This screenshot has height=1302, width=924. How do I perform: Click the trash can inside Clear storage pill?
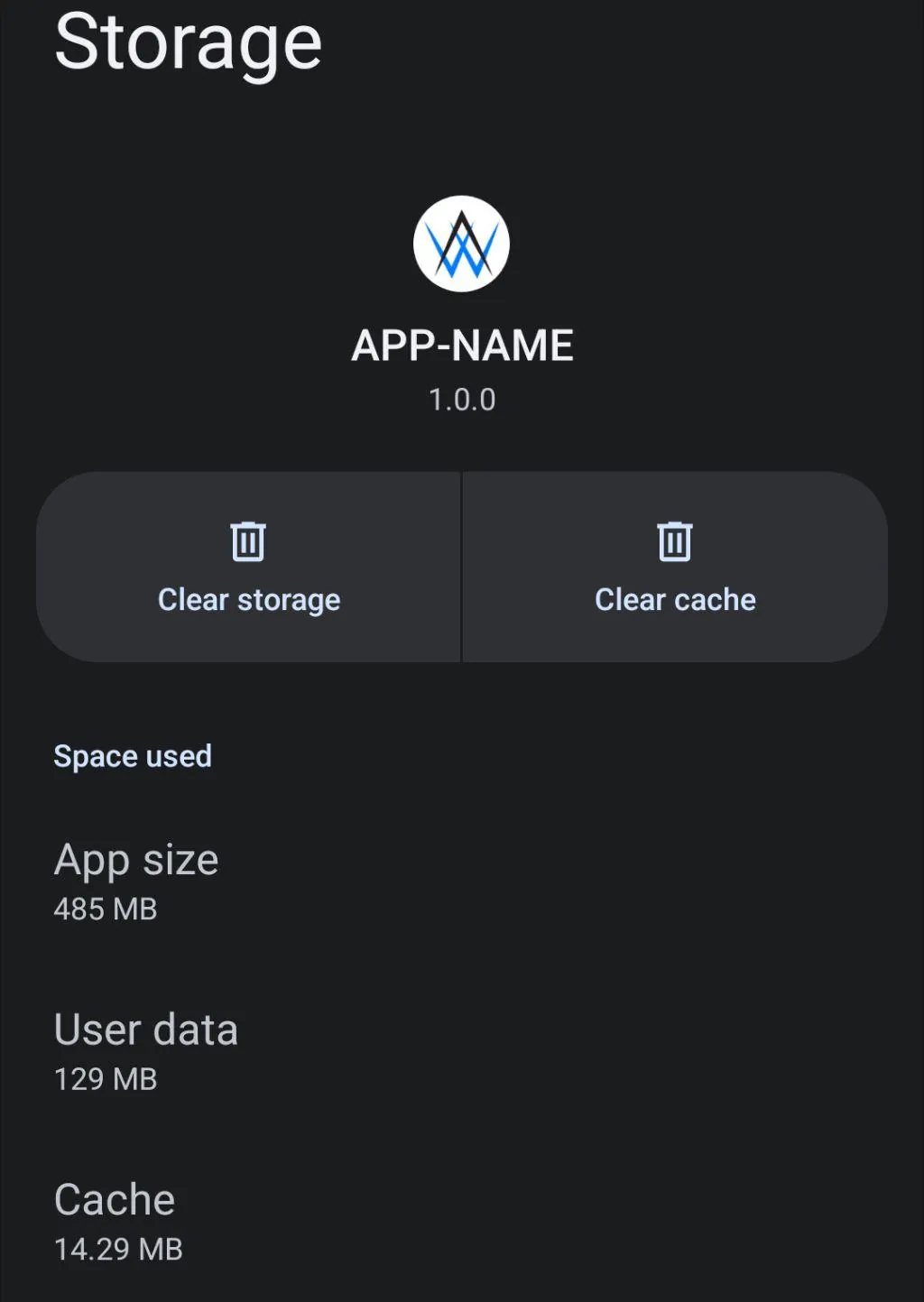249,540
